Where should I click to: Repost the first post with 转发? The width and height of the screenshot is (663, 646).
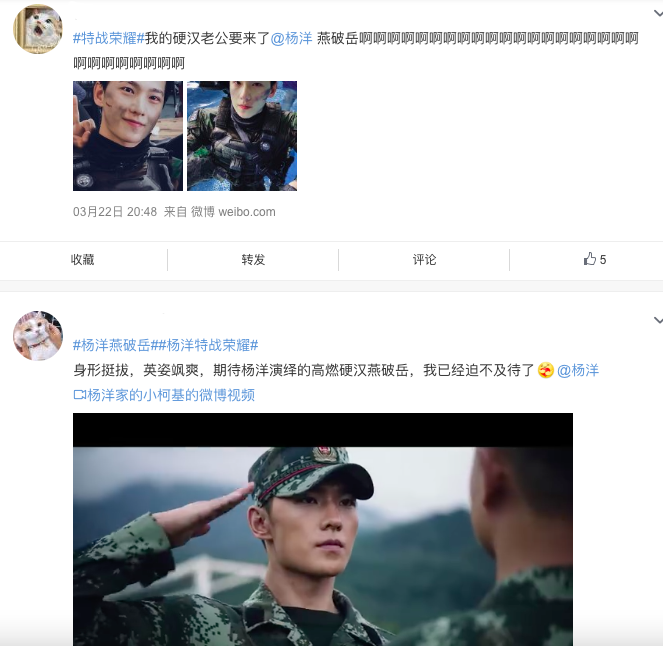253,260
